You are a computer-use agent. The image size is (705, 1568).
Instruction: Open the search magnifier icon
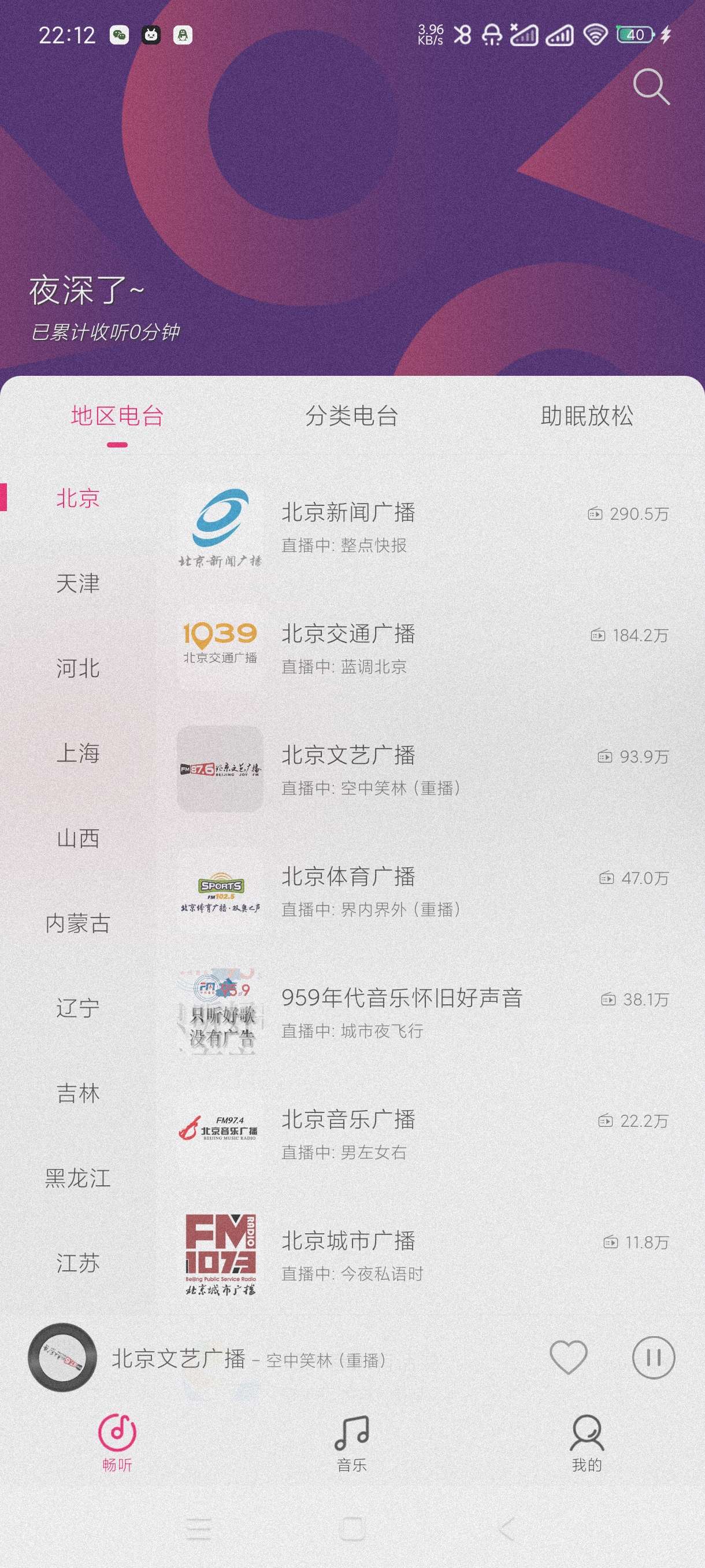point(651,87)
